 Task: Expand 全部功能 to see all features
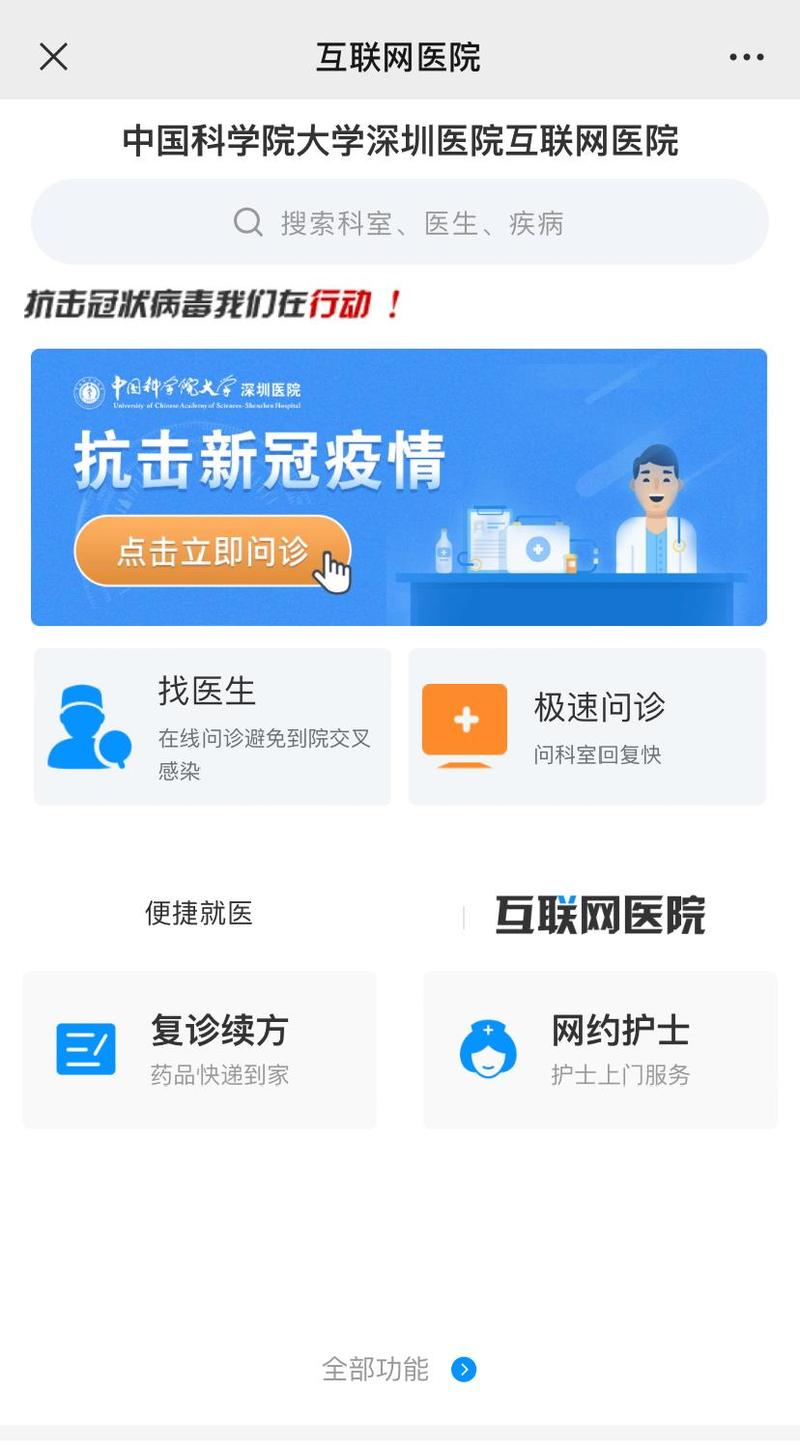tap(399, 1369)
